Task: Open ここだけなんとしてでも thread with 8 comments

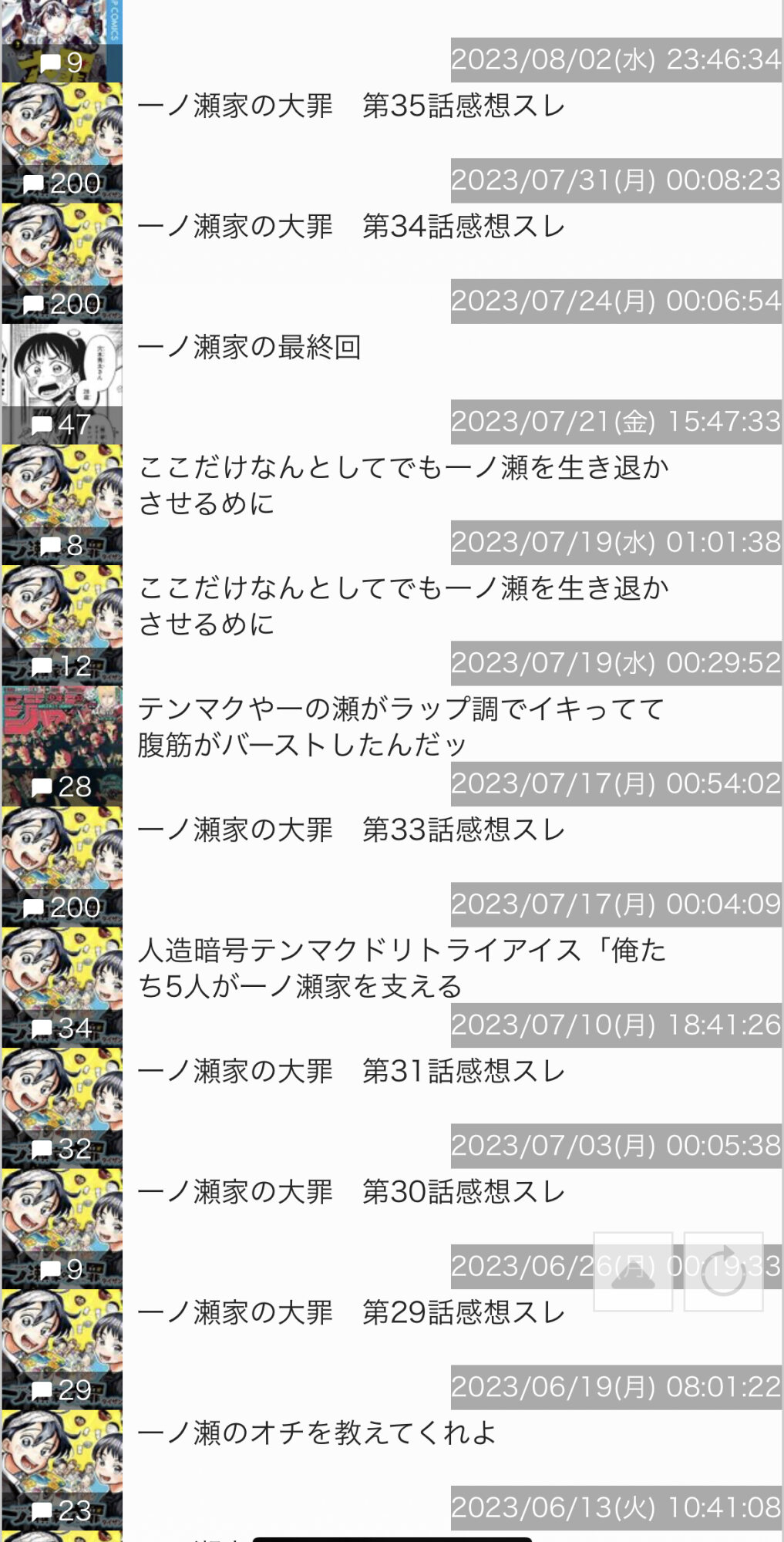Action: coord(392,504)
